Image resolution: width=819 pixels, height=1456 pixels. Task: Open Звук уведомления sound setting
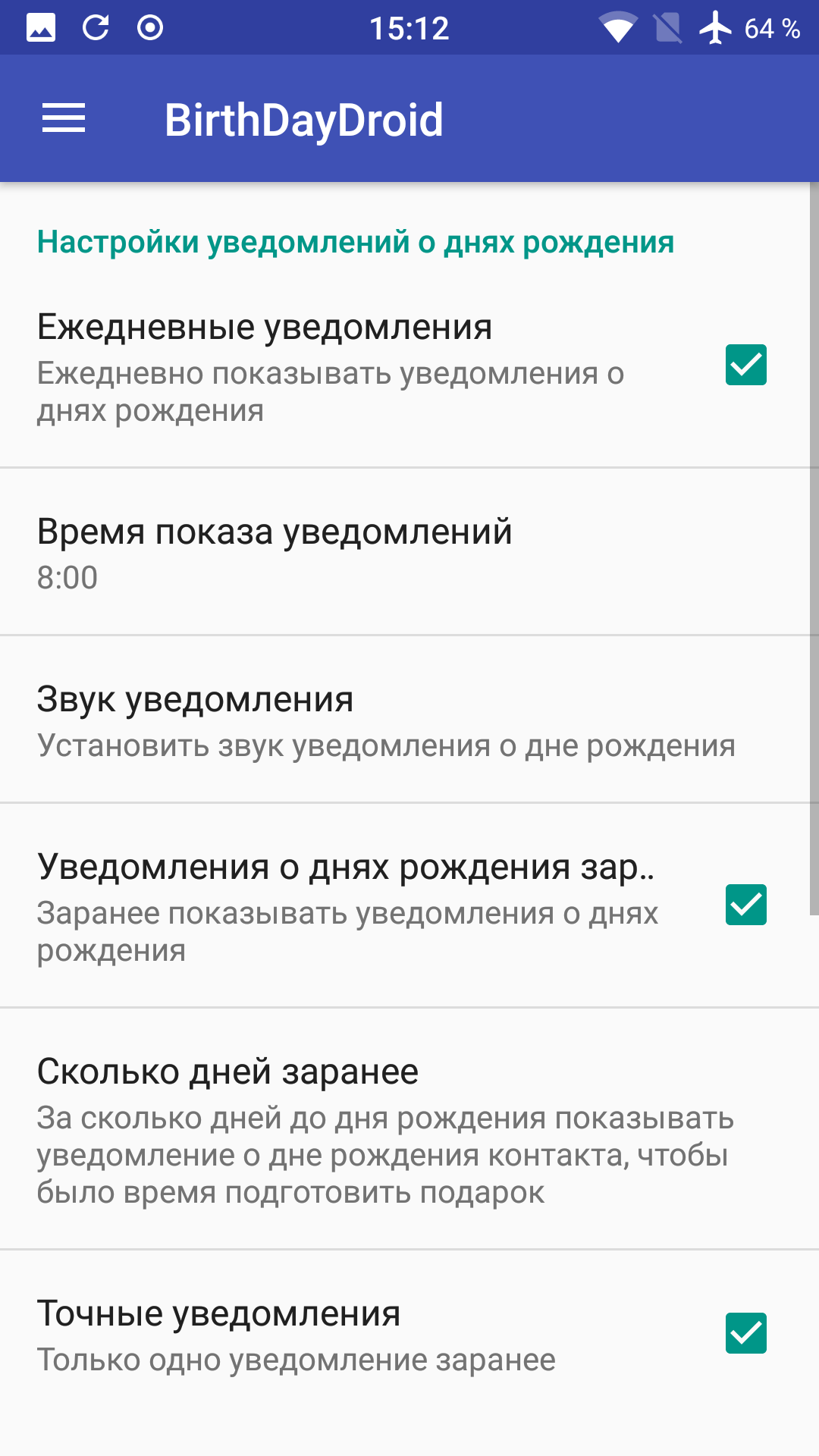(409, 720)
